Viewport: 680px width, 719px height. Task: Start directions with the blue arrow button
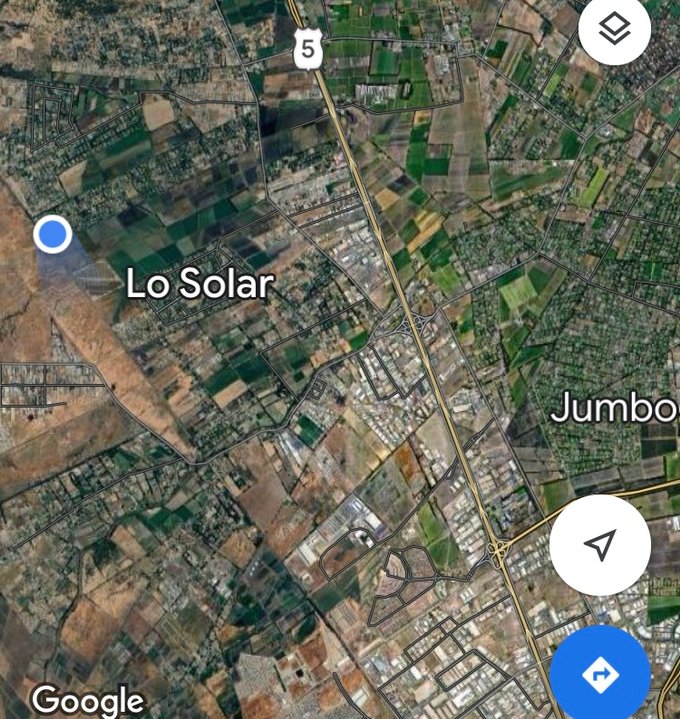600,675
